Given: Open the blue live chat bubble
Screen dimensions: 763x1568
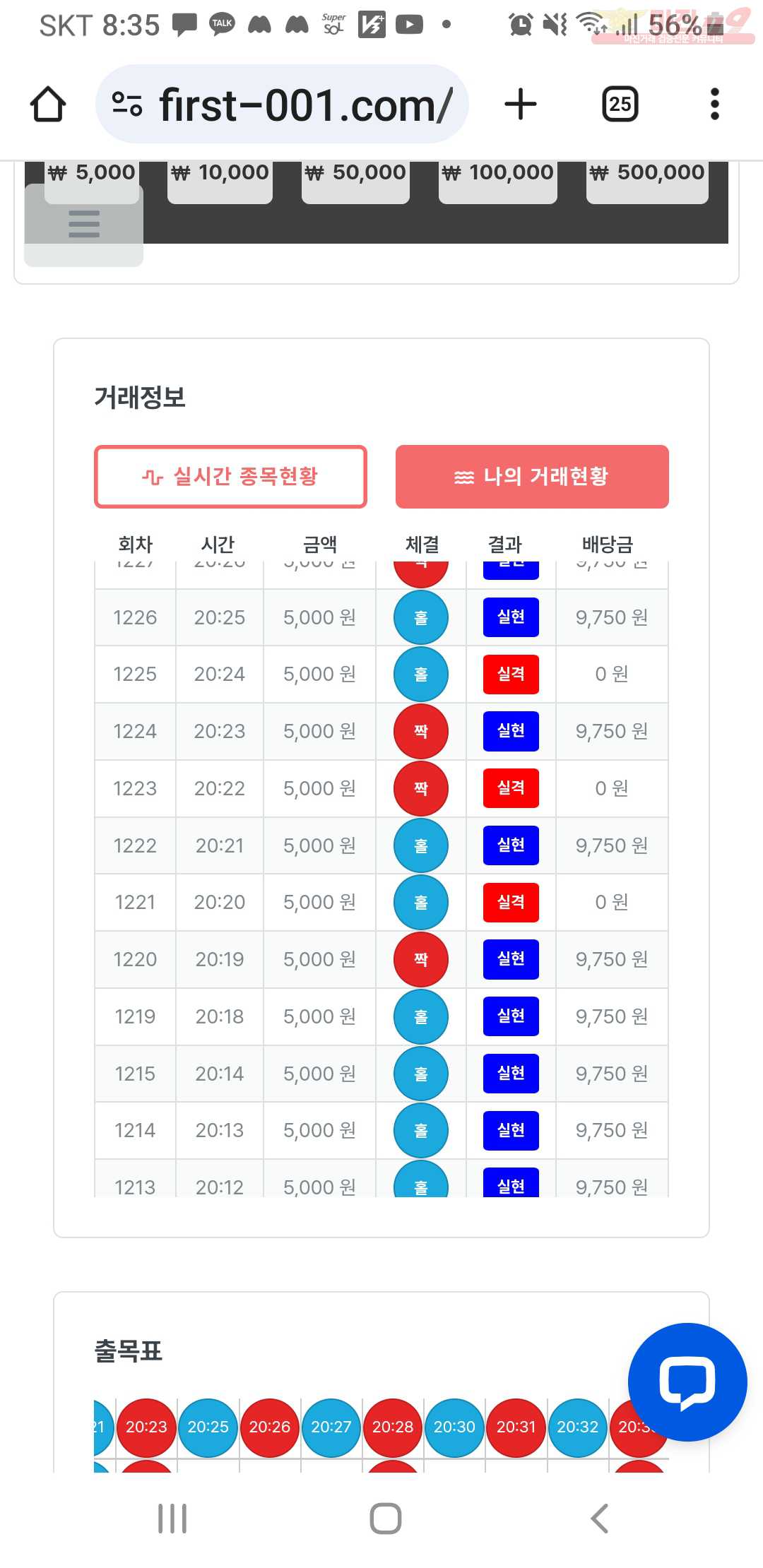Looking at the screenshot, I should coord(687,1382).
